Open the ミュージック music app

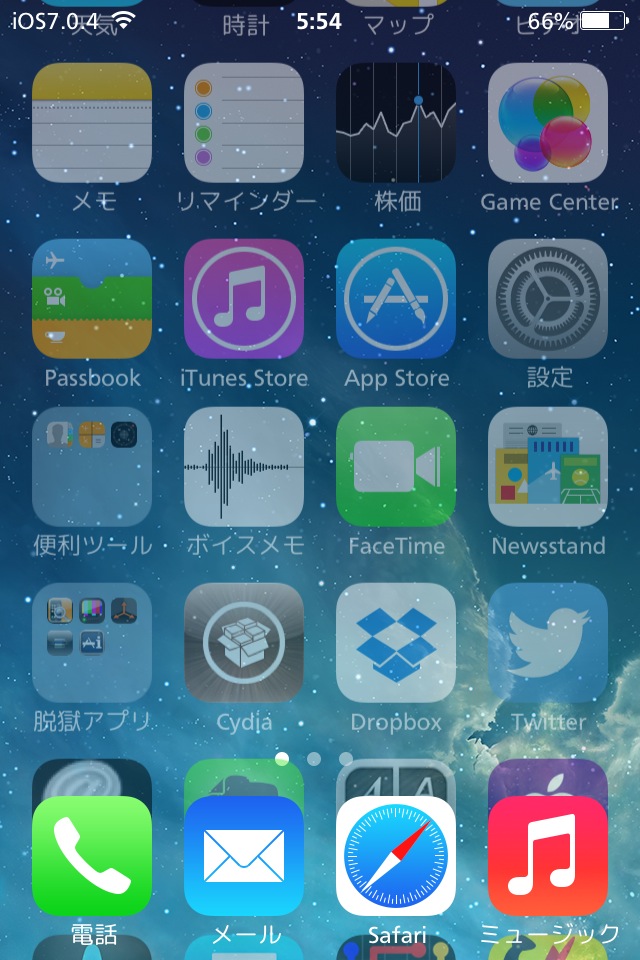click(548, 856)
